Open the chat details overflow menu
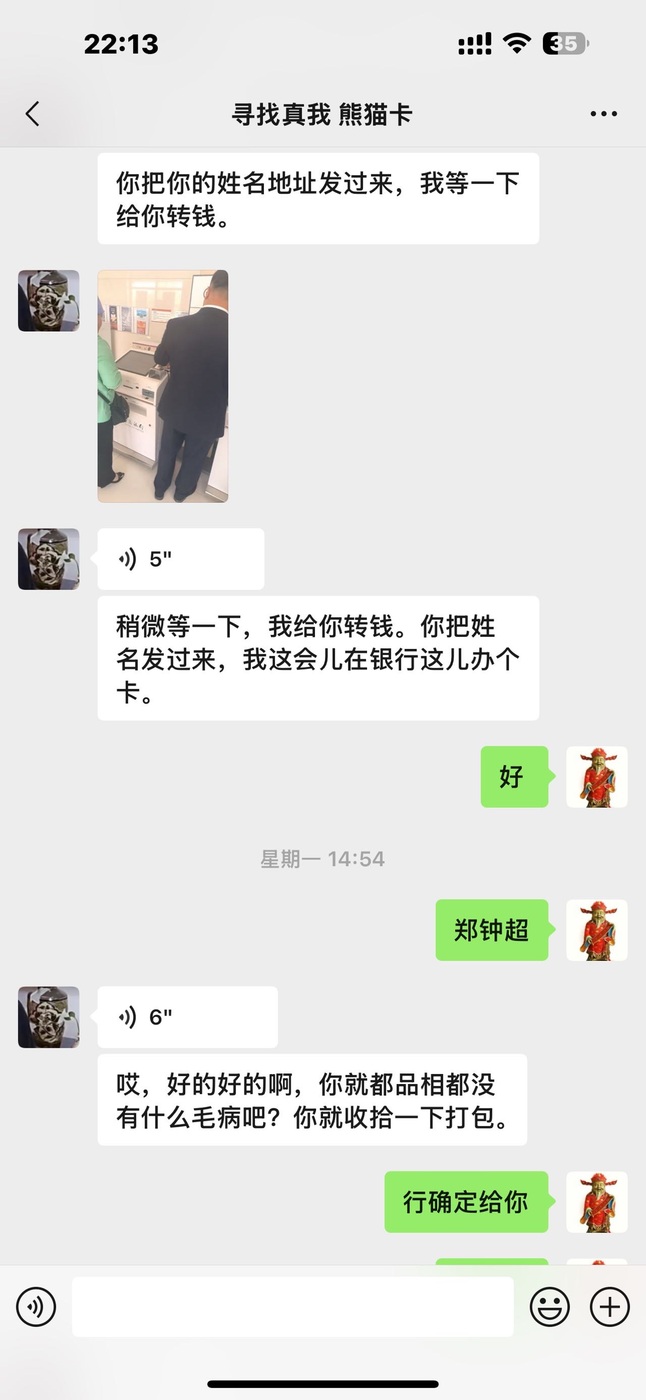 [x=604, y=114]
